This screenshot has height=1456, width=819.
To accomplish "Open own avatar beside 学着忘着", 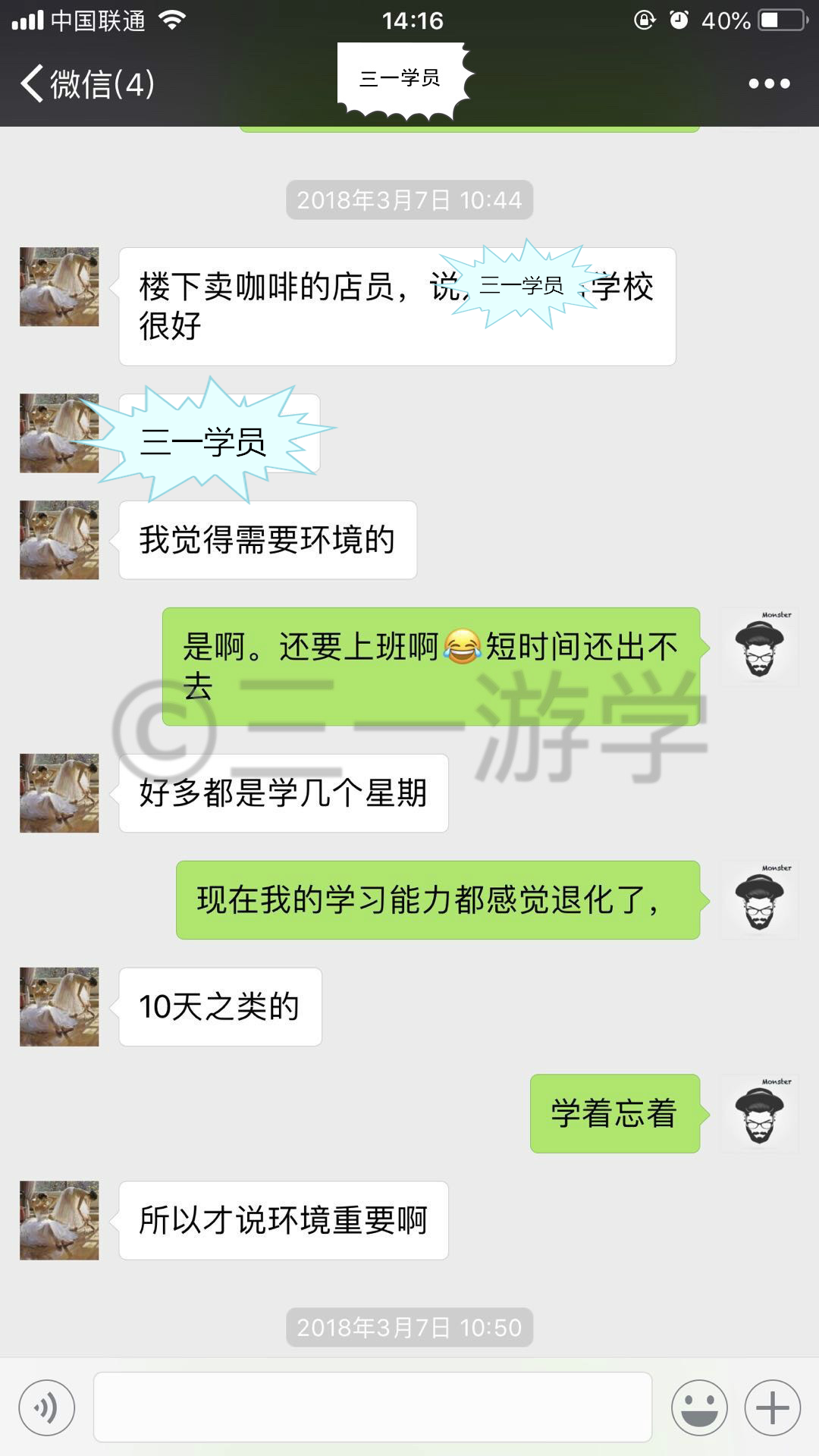I will 759,1113.
